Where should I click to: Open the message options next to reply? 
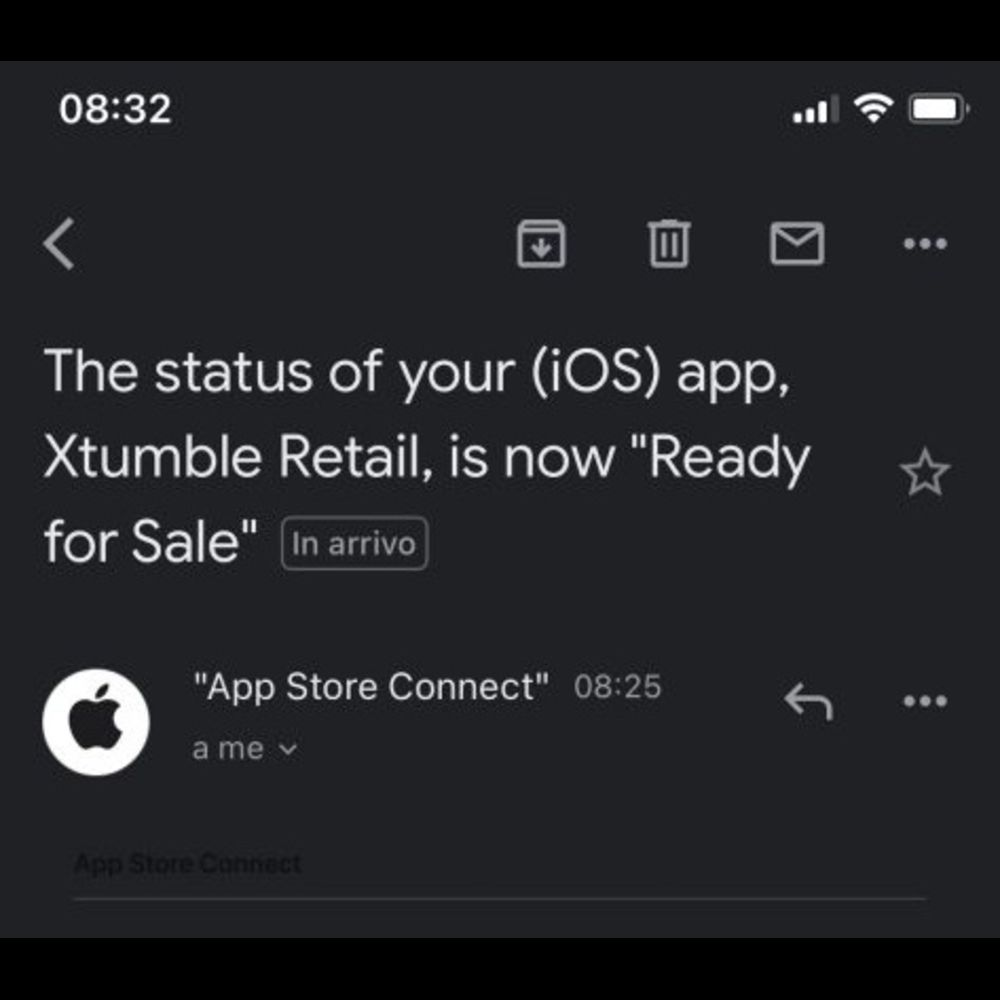pos(924,701)
